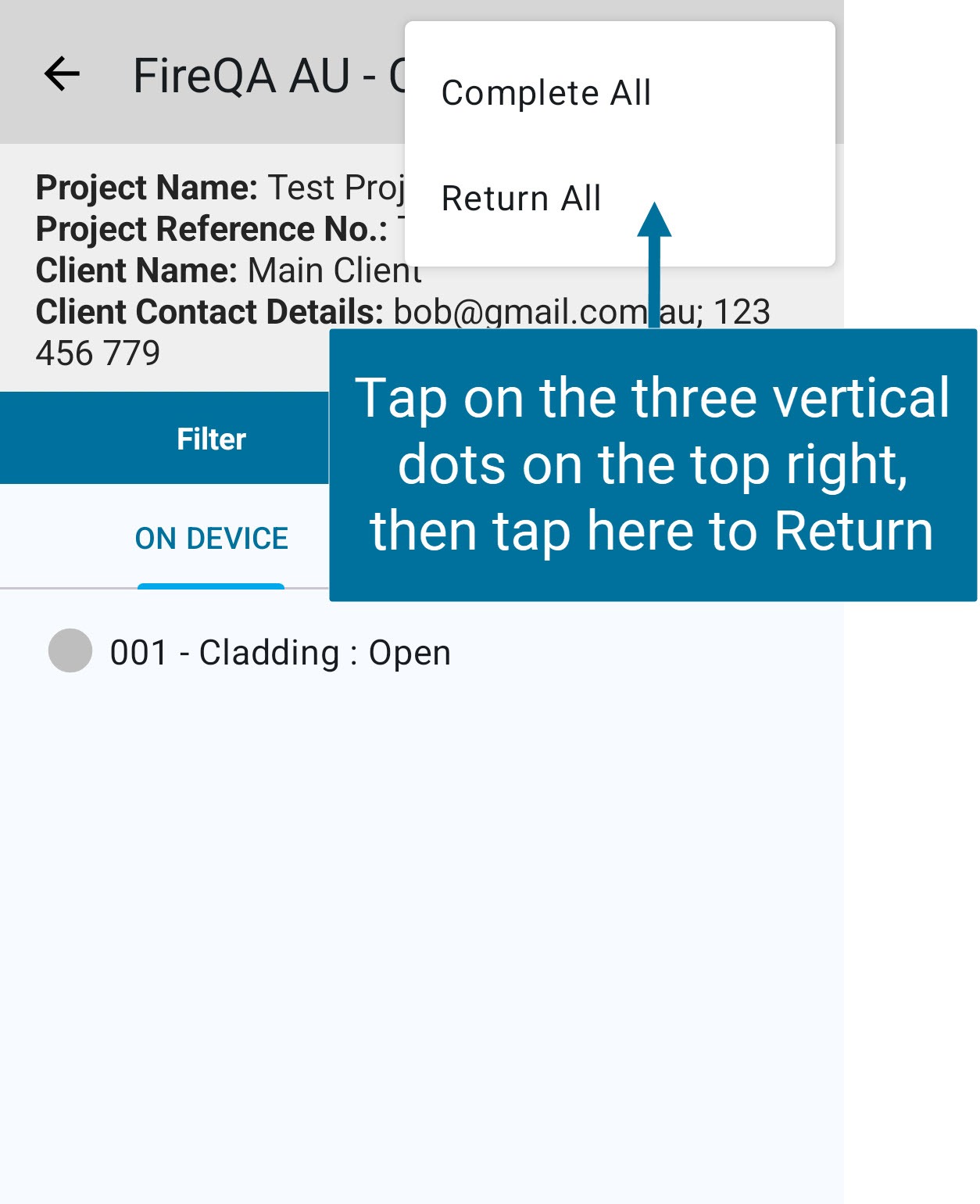
Task: Select Complete All from the menu
Action: (x=545, y=93)
